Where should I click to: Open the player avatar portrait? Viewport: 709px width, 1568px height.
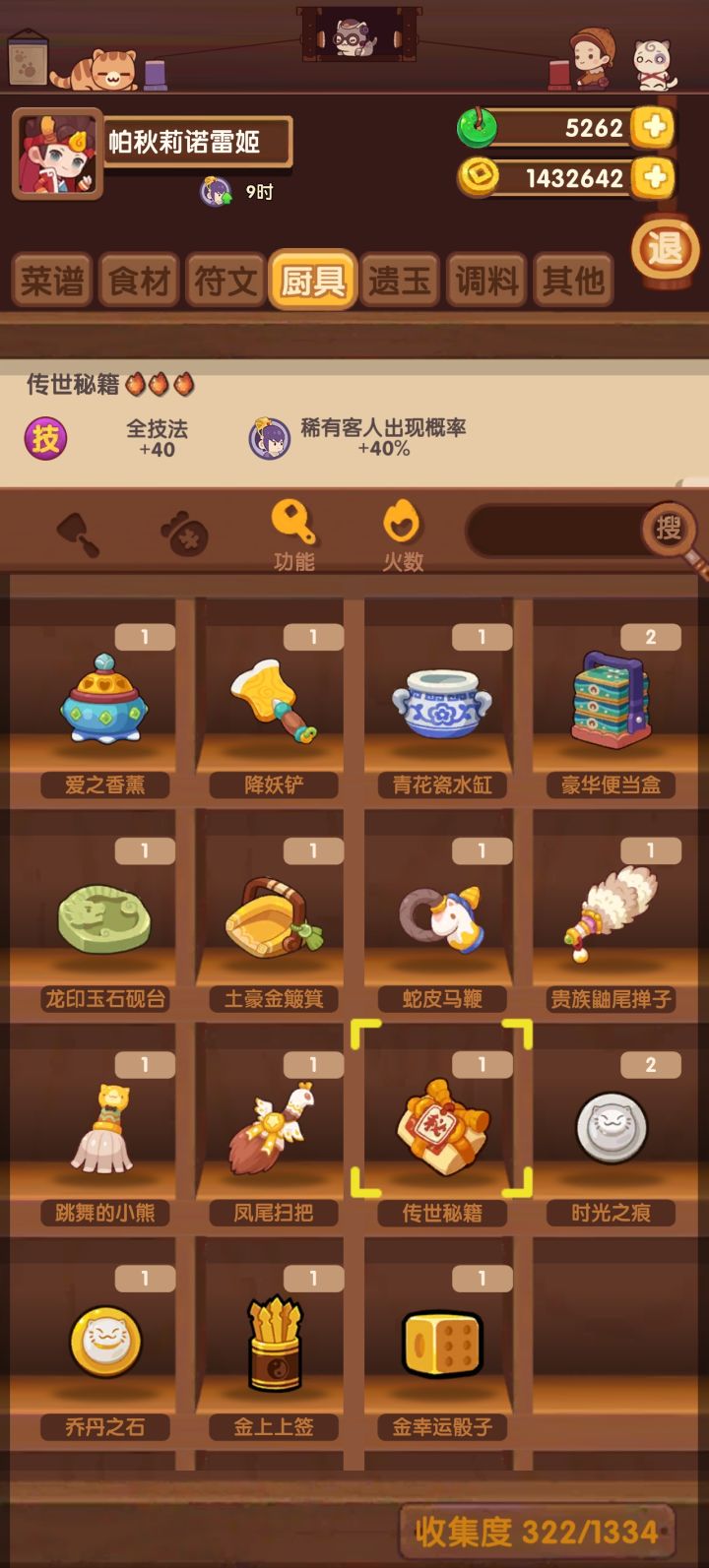coord(55,155)
